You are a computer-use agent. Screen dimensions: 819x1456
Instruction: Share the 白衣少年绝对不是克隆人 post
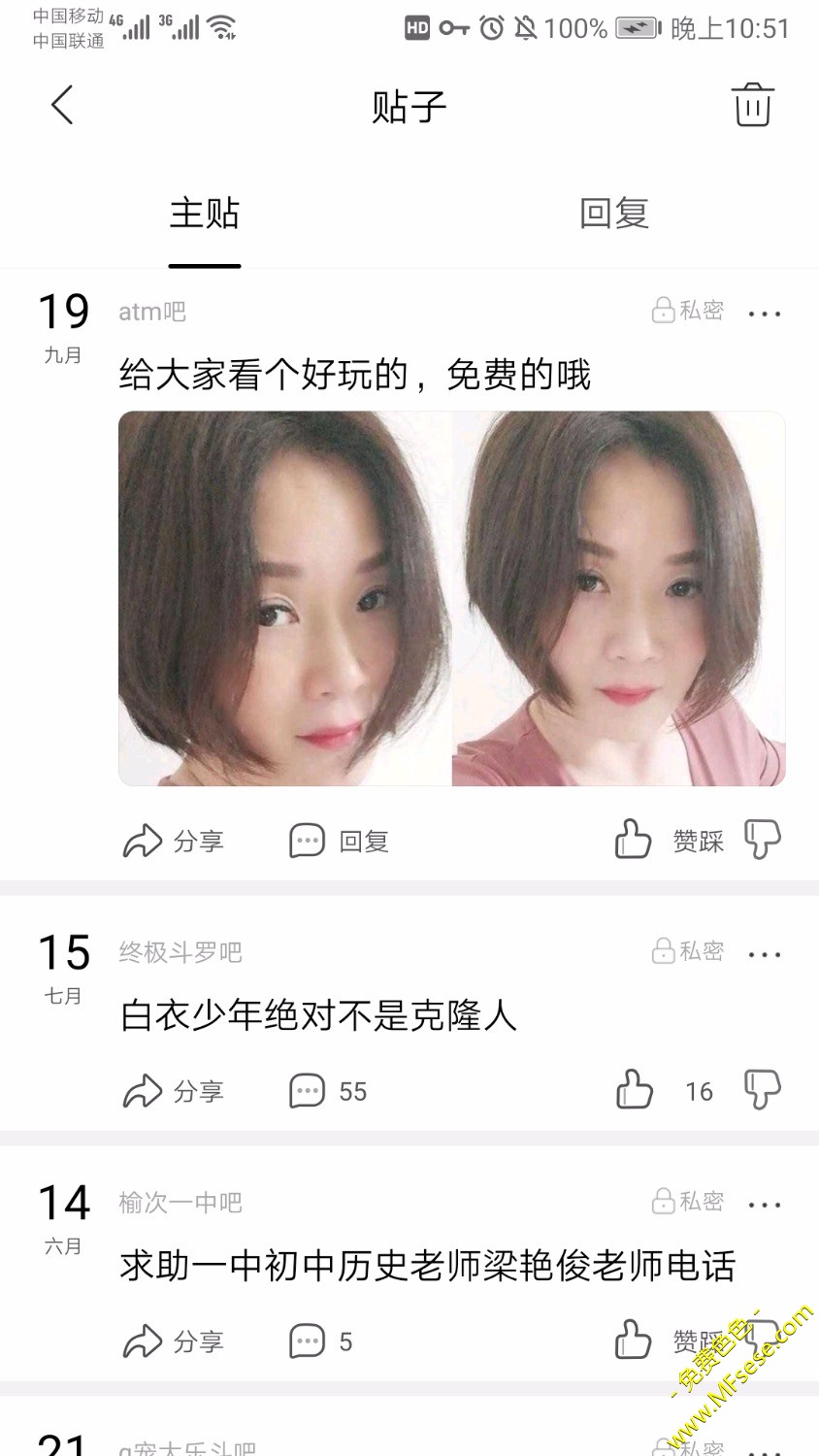coord(173,1091)
